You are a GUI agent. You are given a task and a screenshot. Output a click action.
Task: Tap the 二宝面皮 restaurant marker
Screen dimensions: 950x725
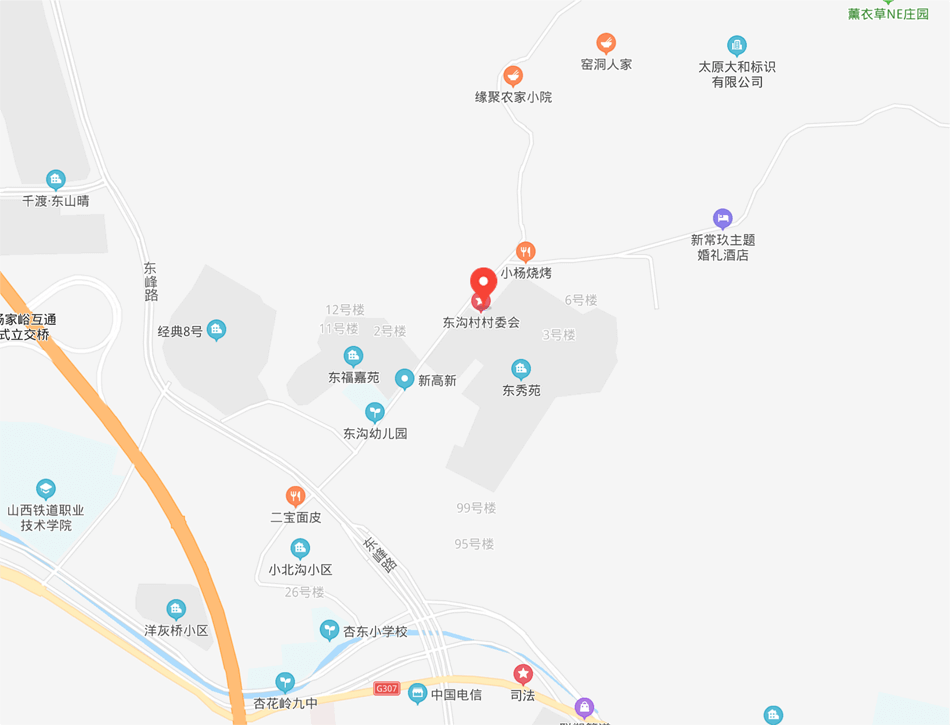295,496
